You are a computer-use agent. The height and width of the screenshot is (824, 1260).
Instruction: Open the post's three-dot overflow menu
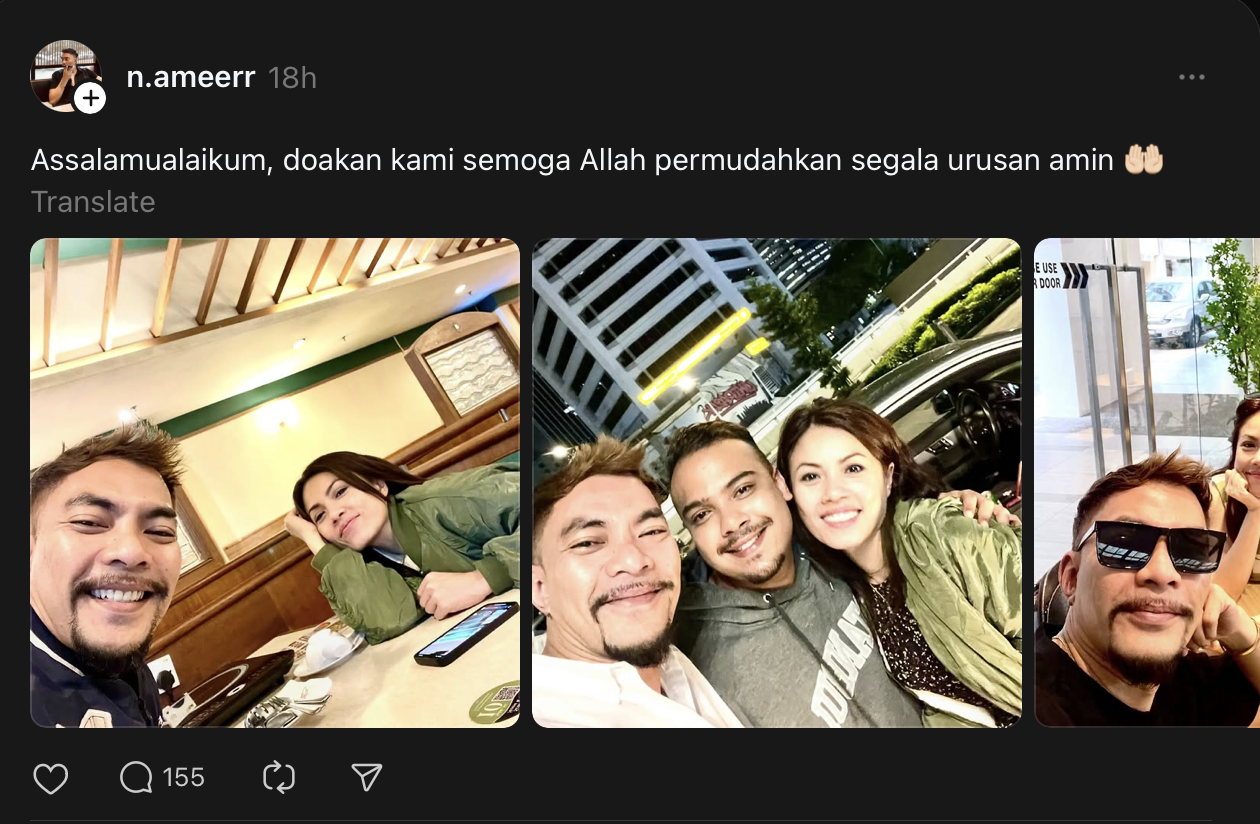click(x=1191, y=77)
